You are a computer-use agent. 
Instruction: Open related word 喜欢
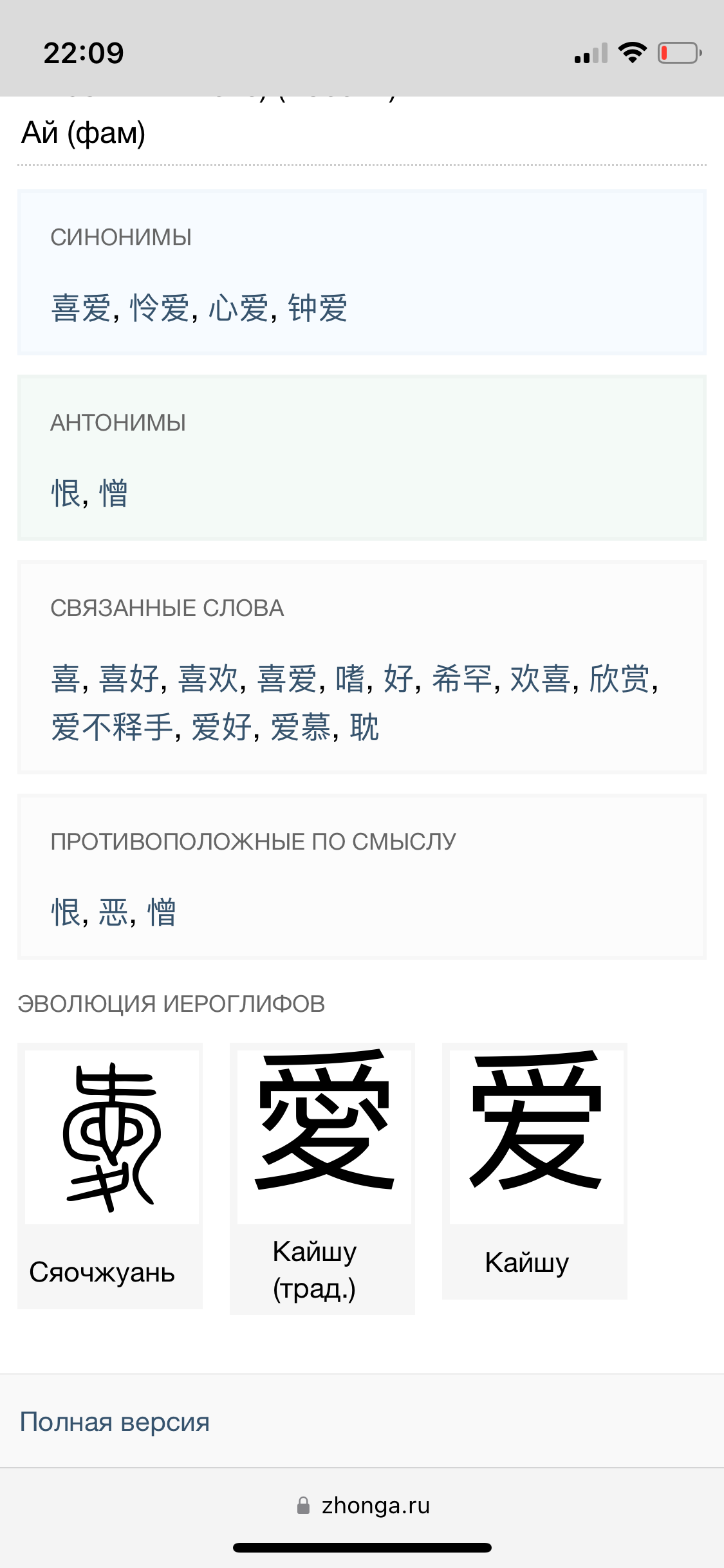208,678
